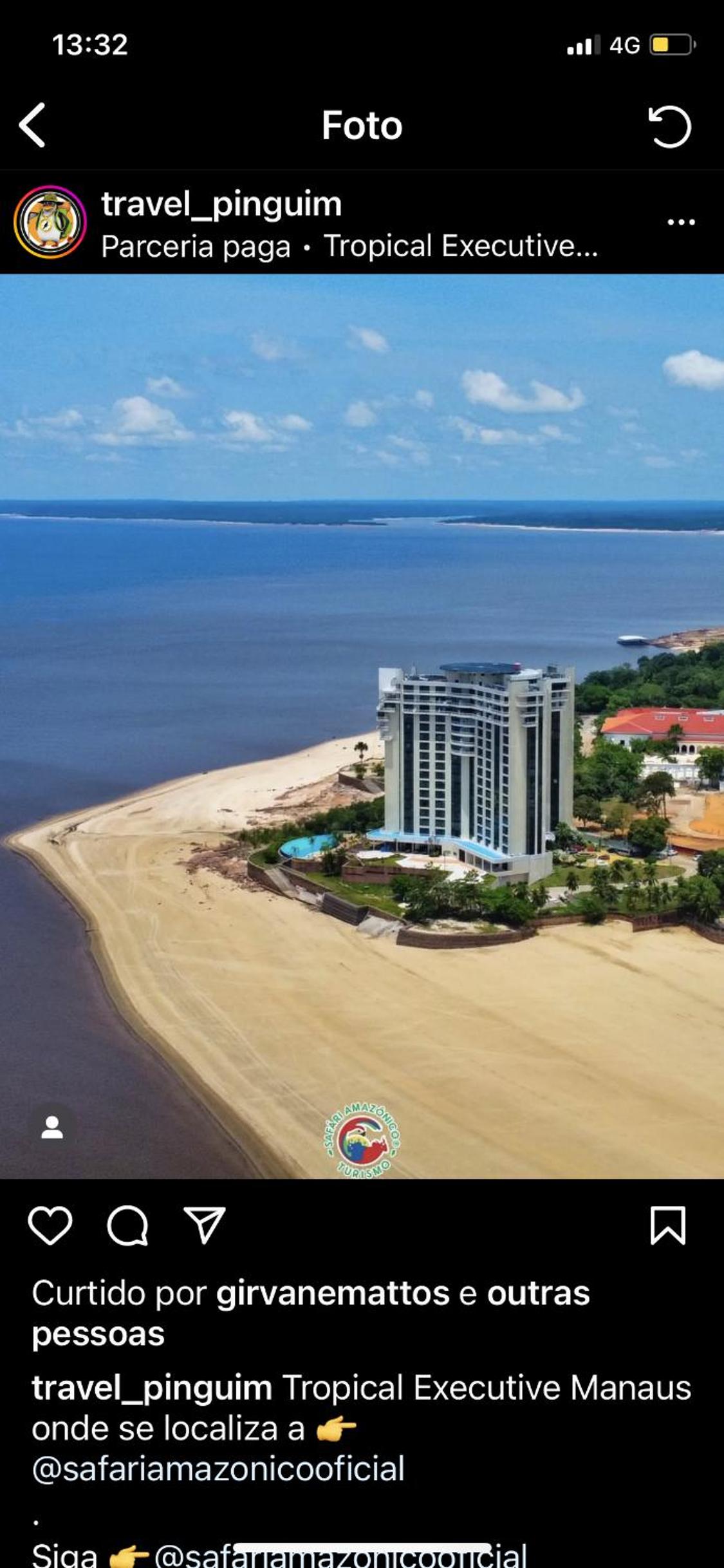Open comments on this post
The width and height of the screenshot is (724, 1568).
pos(127,1225)
